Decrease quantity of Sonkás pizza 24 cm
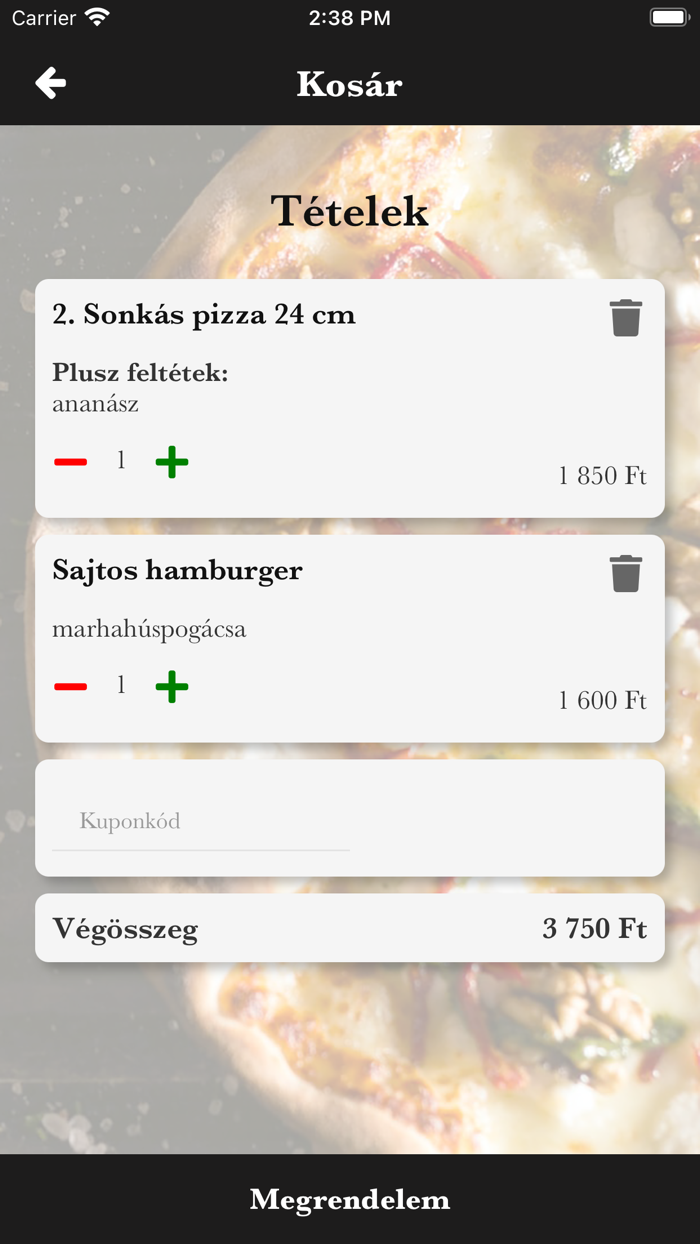Image resolution: width=700 pixels, height=1244 pixels. [x=70, y=462]
